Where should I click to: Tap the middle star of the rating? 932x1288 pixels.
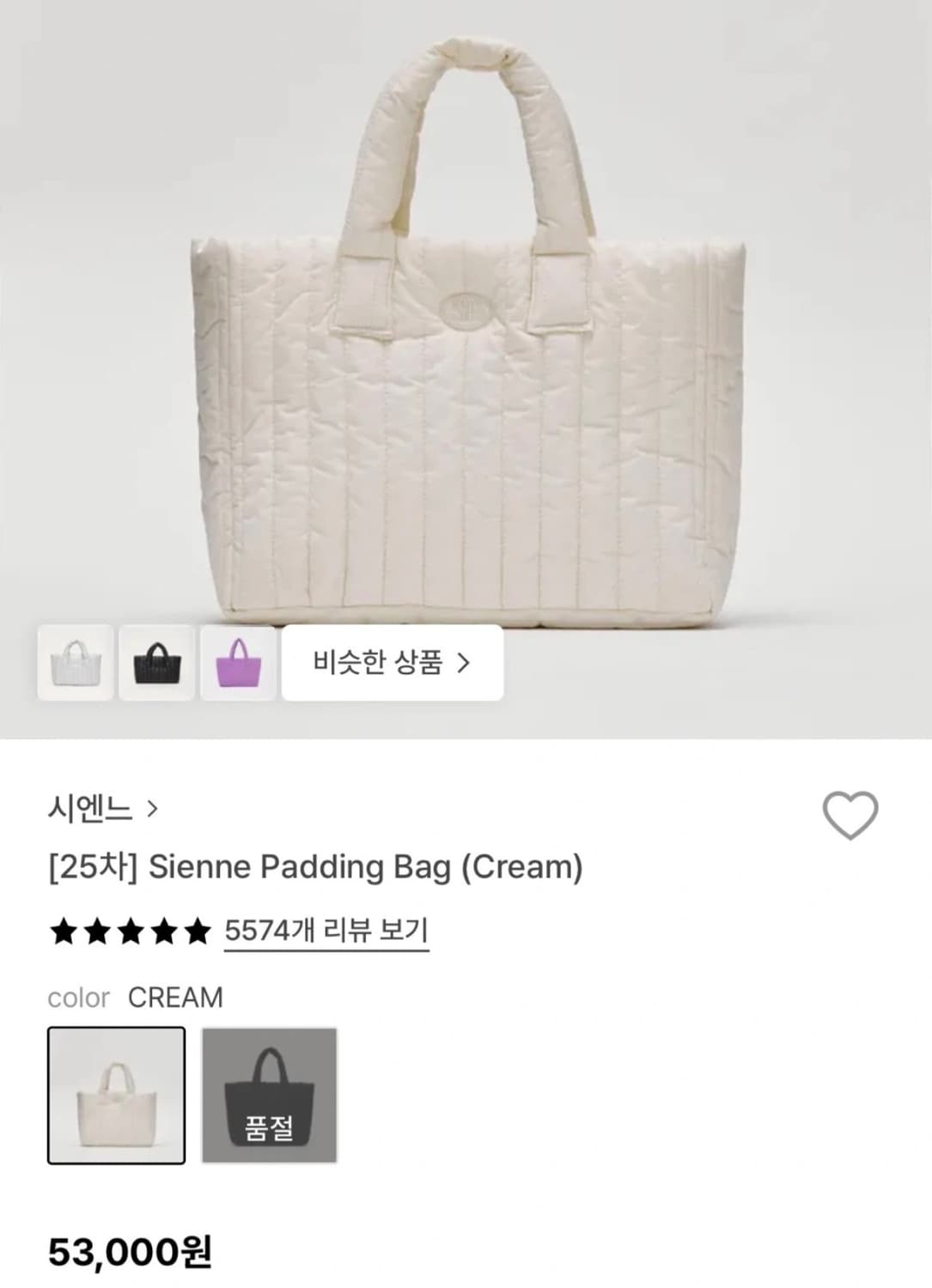coord(129,927)
